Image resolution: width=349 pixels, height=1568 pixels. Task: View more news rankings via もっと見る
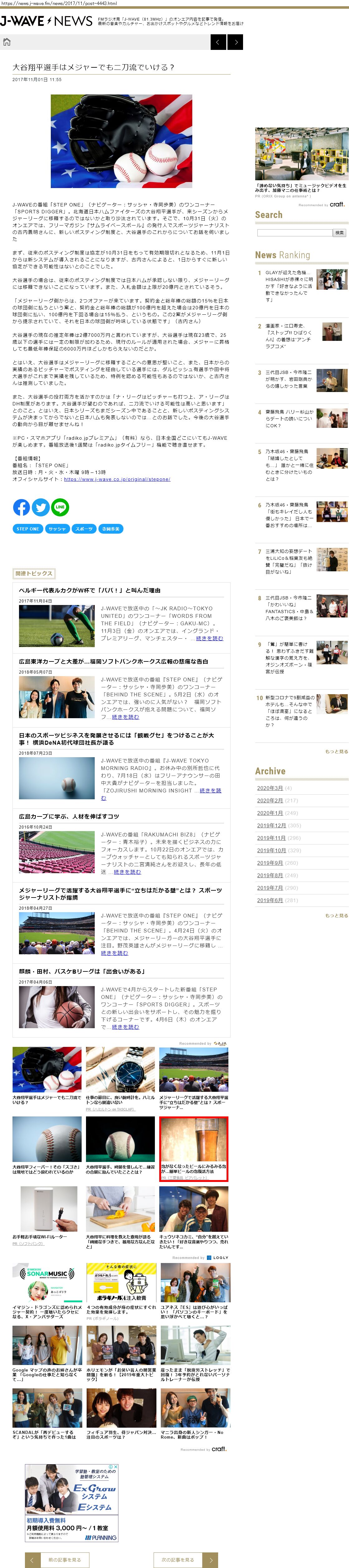pyautogui.click(x=336, y=751)
